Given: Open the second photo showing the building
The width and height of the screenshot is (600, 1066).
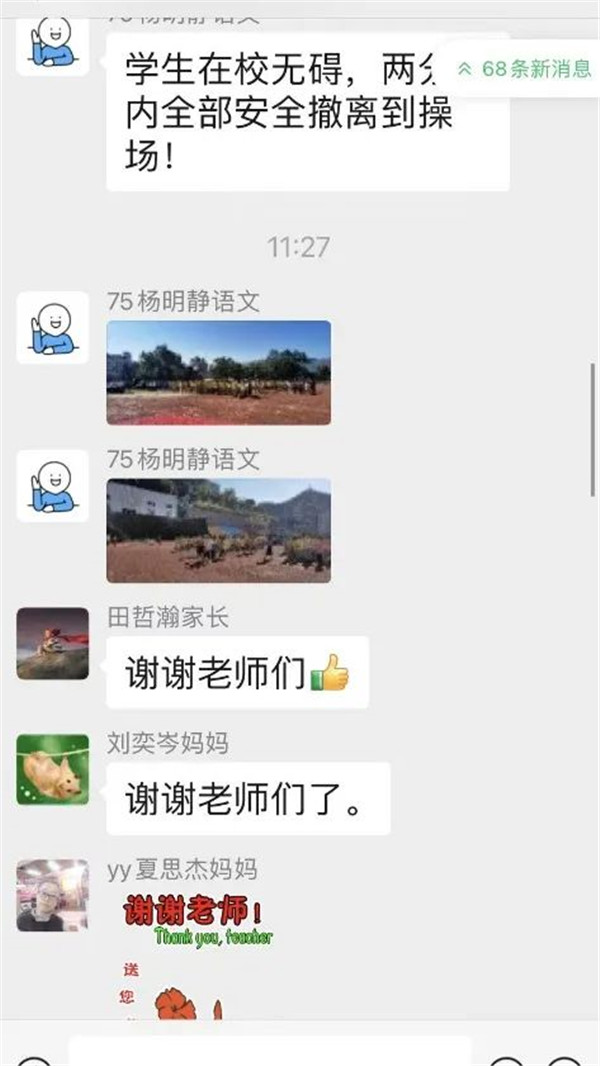Looking at the screenshot, I should (x=218, y=530).
